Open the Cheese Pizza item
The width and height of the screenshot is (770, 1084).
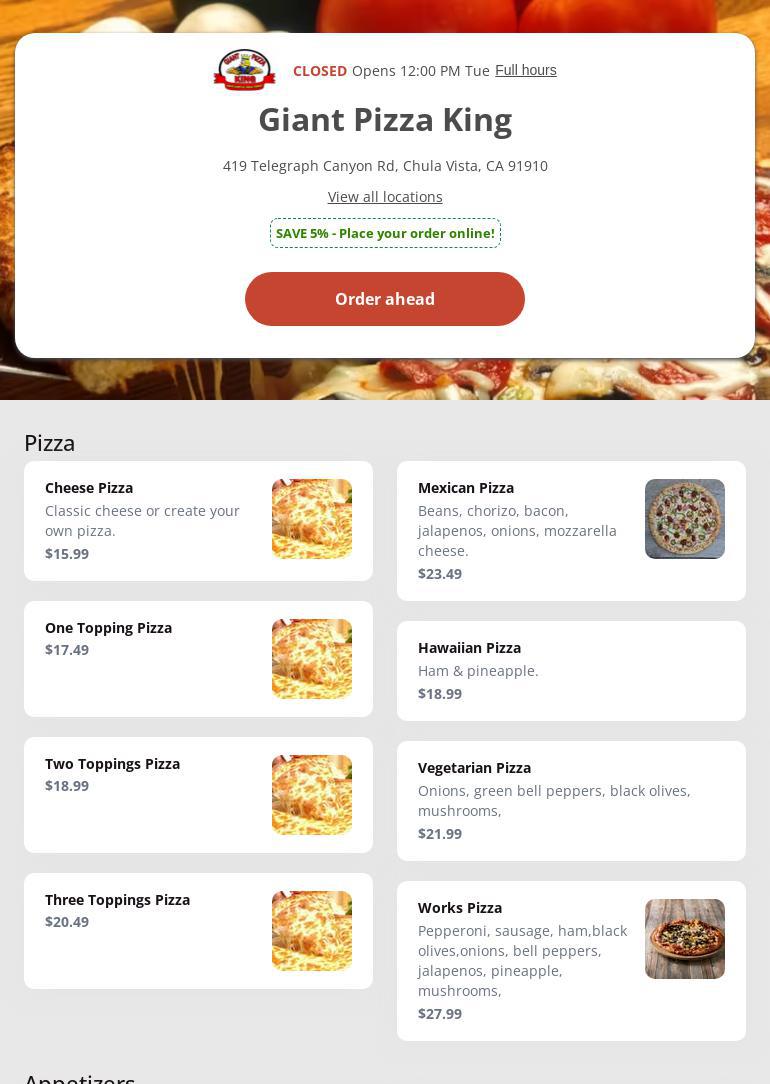pos(198,521)
